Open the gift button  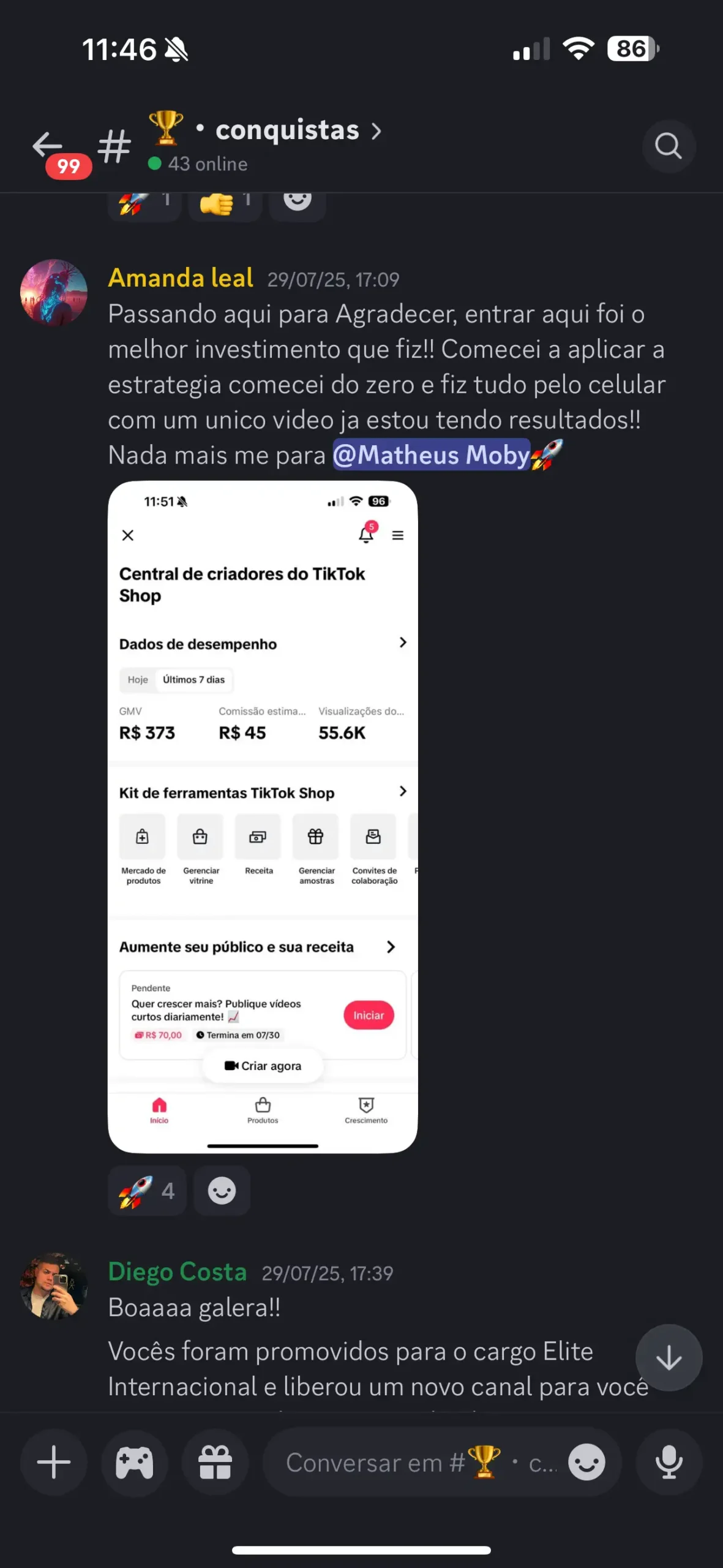215,1462
